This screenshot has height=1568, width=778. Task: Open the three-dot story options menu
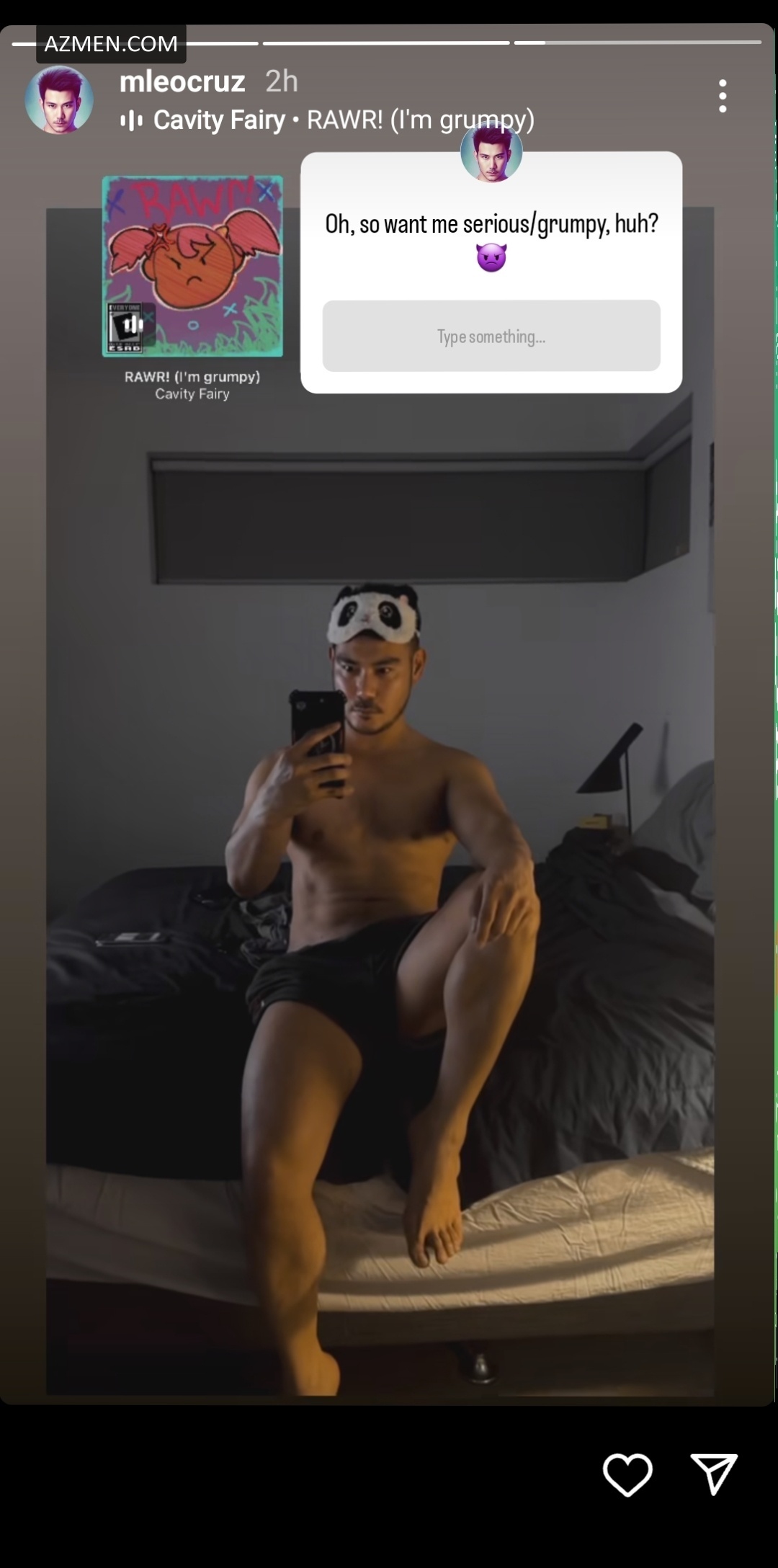click(x=722, y=97)
